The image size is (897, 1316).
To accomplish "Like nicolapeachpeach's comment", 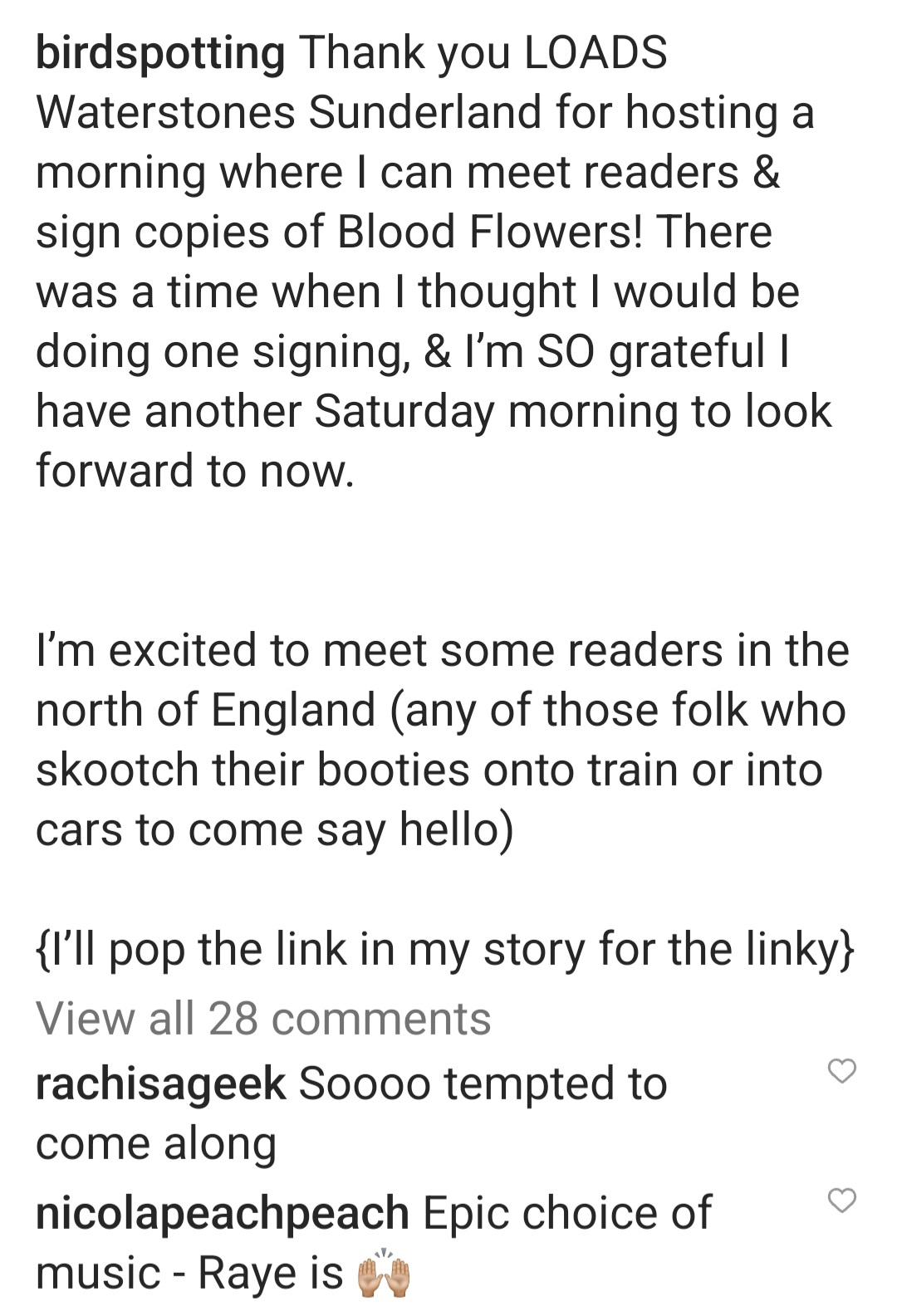I will click(842, 1200).
